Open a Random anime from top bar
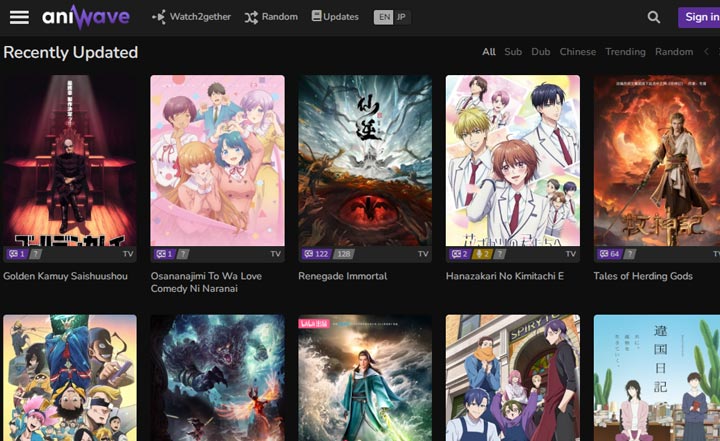The width and height of the screenshot is (720, 441). point(271,17)
